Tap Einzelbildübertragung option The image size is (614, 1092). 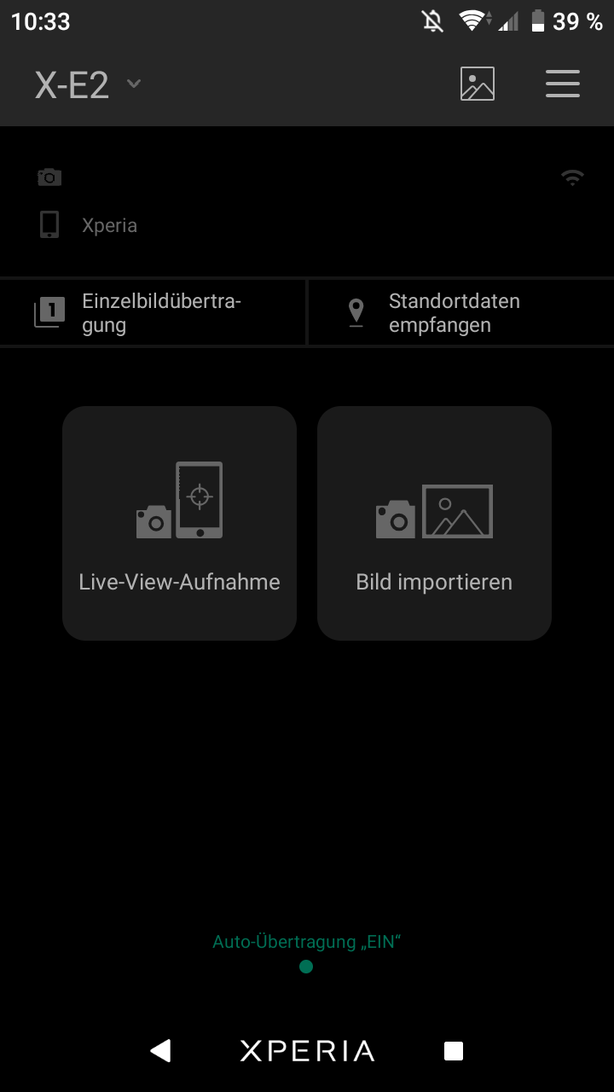tap(153, 313)
